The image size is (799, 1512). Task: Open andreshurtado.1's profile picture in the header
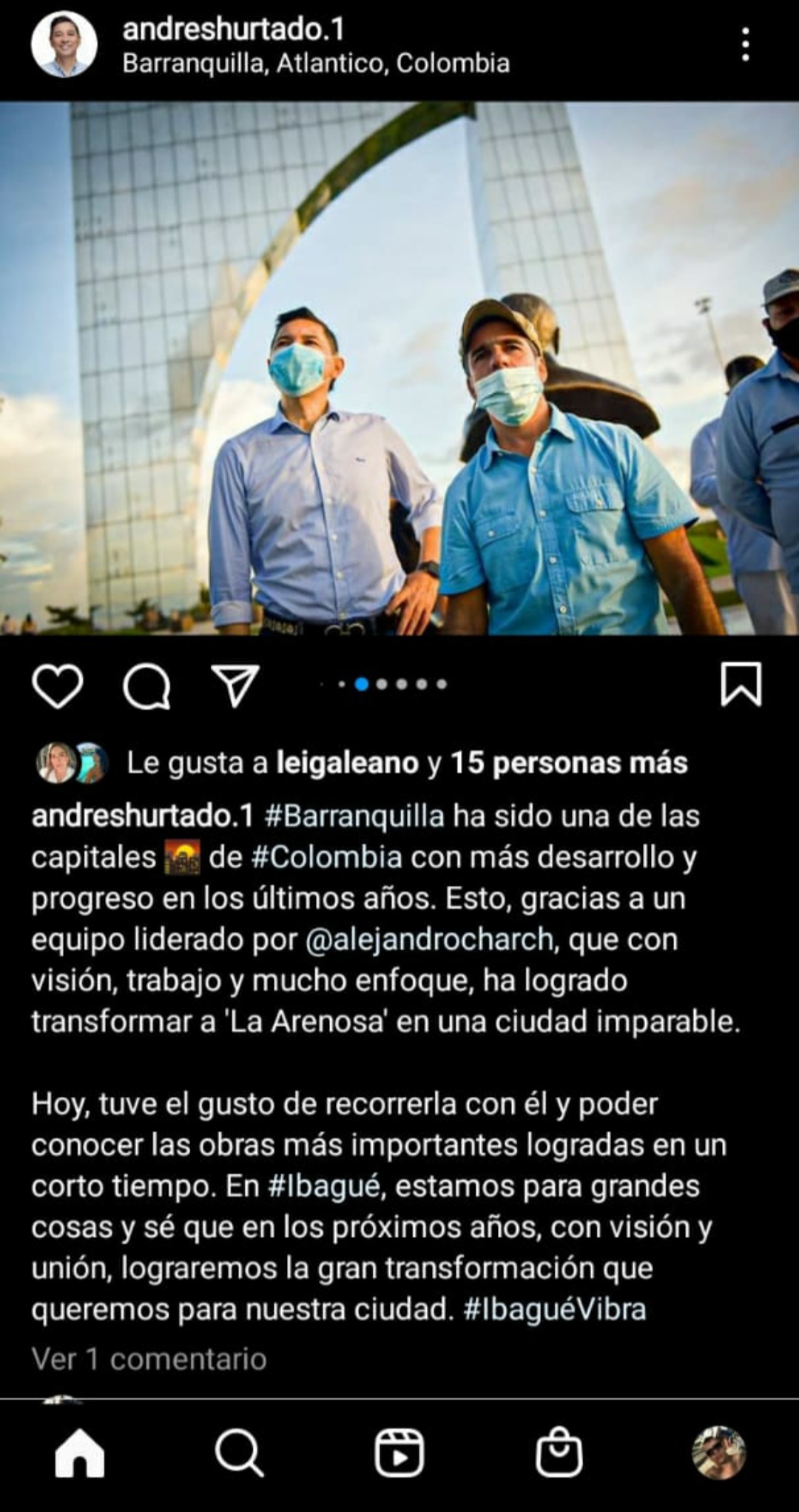tap(64, 45)
